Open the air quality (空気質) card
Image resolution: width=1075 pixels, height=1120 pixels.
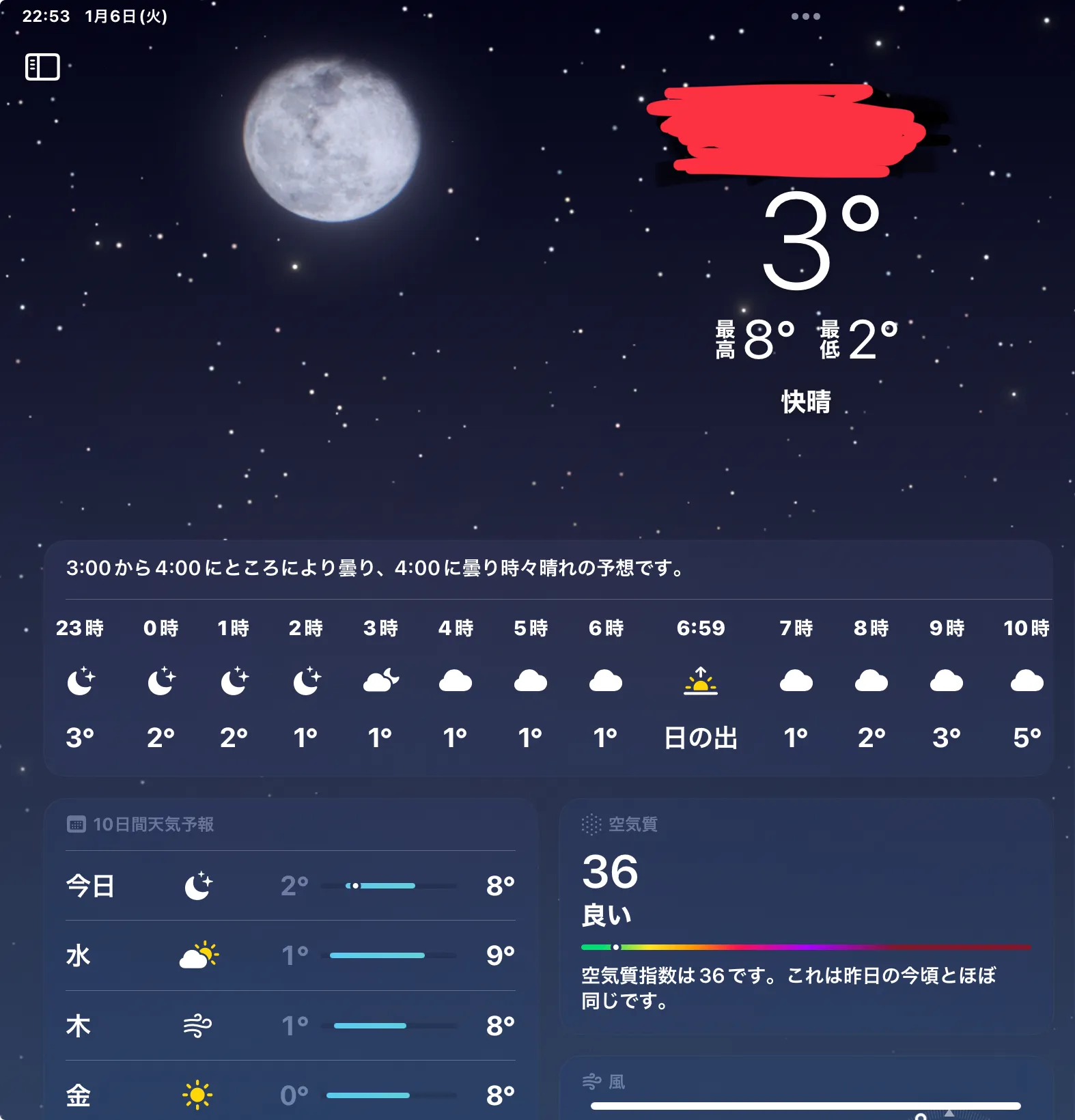click(x=806, y=915)
